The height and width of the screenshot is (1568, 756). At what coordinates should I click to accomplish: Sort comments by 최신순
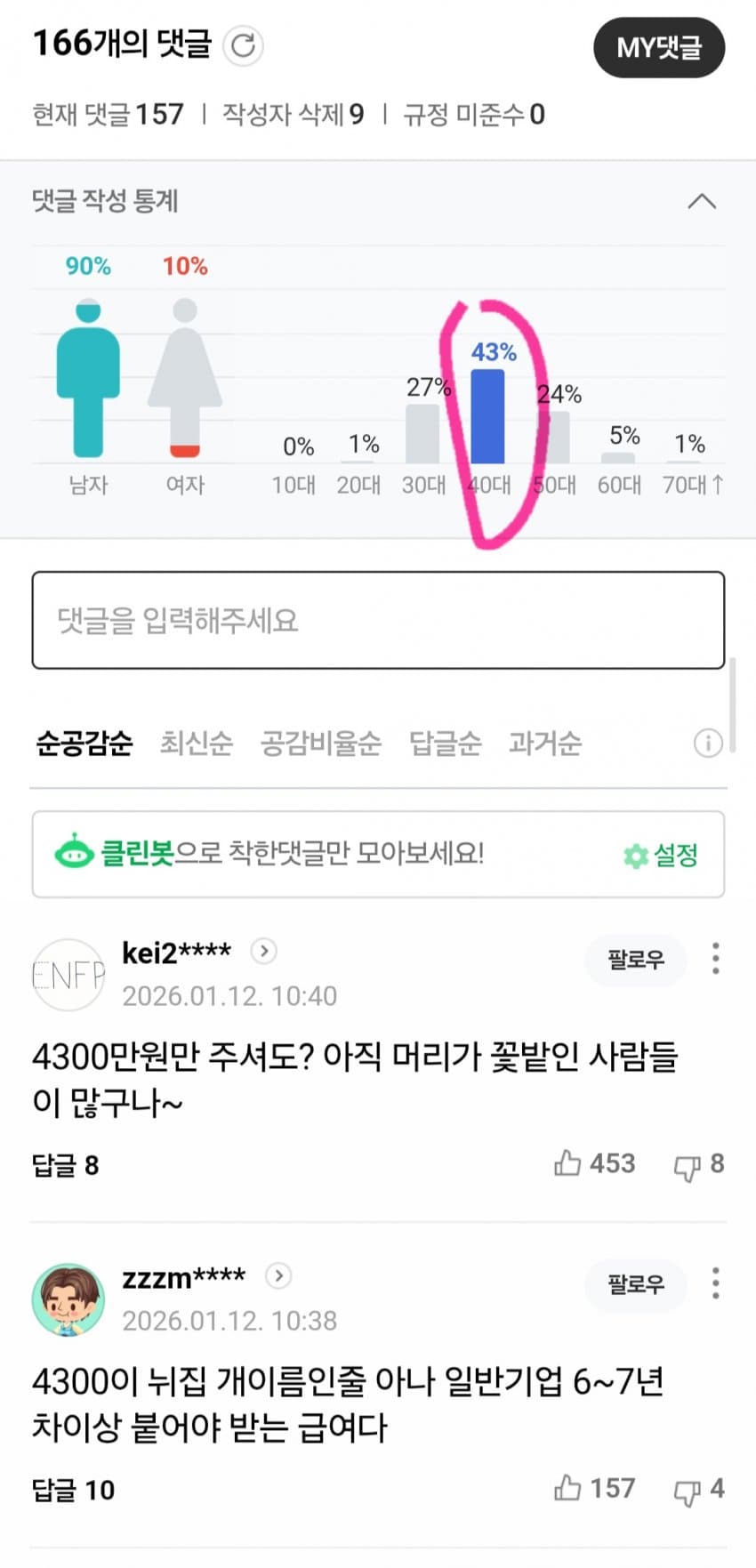point(196,743)
